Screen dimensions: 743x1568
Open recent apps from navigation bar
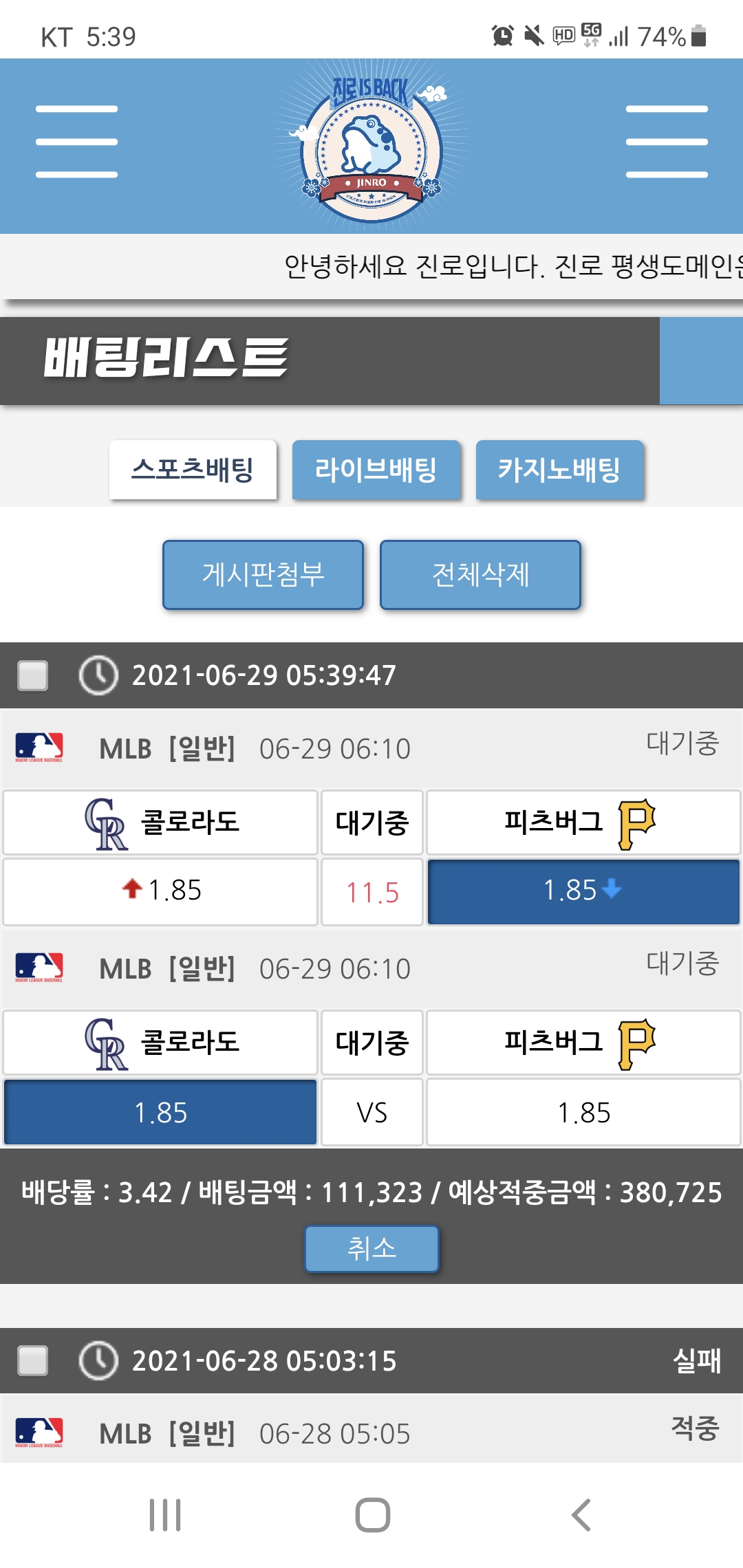tap(165, 1514)
